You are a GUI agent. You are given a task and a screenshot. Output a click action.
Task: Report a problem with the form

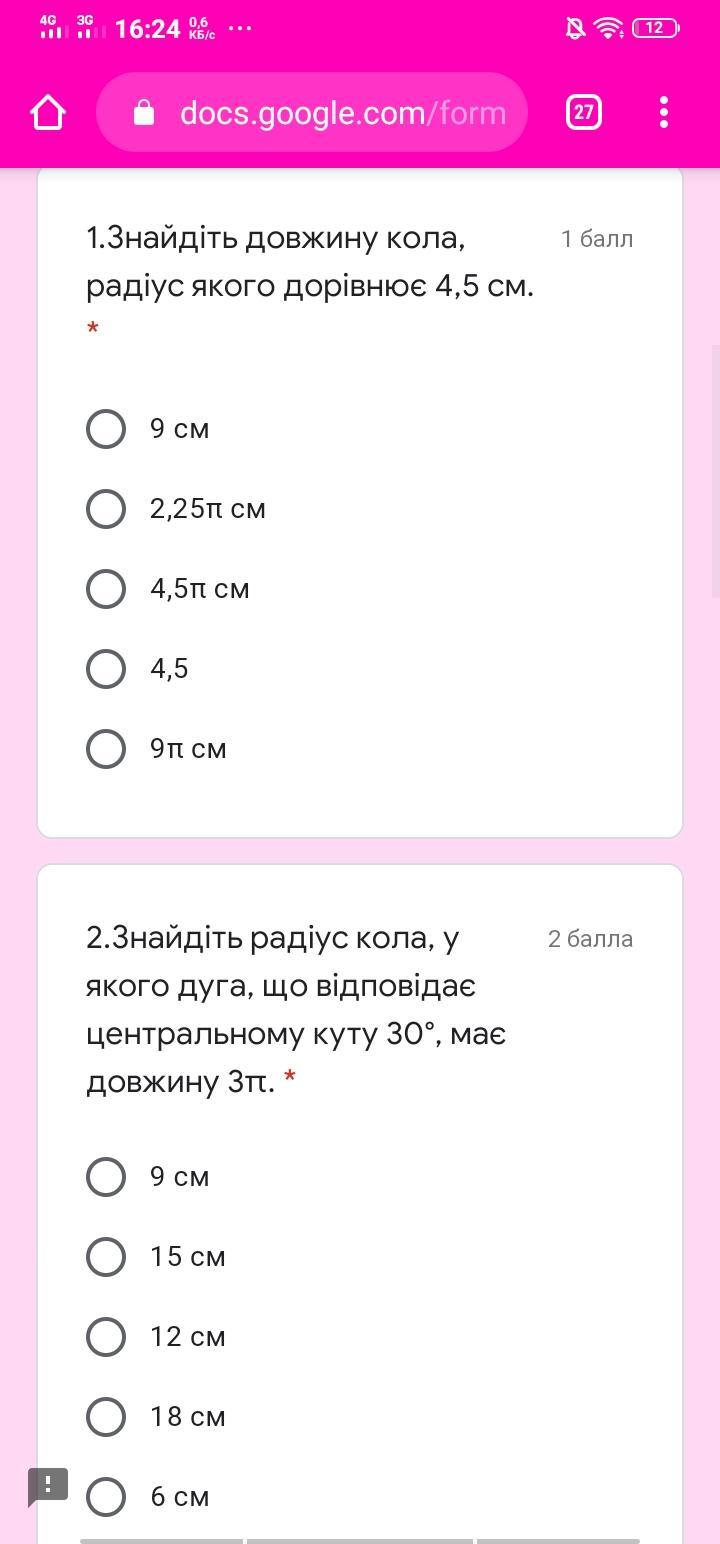tap(47, 1485)
